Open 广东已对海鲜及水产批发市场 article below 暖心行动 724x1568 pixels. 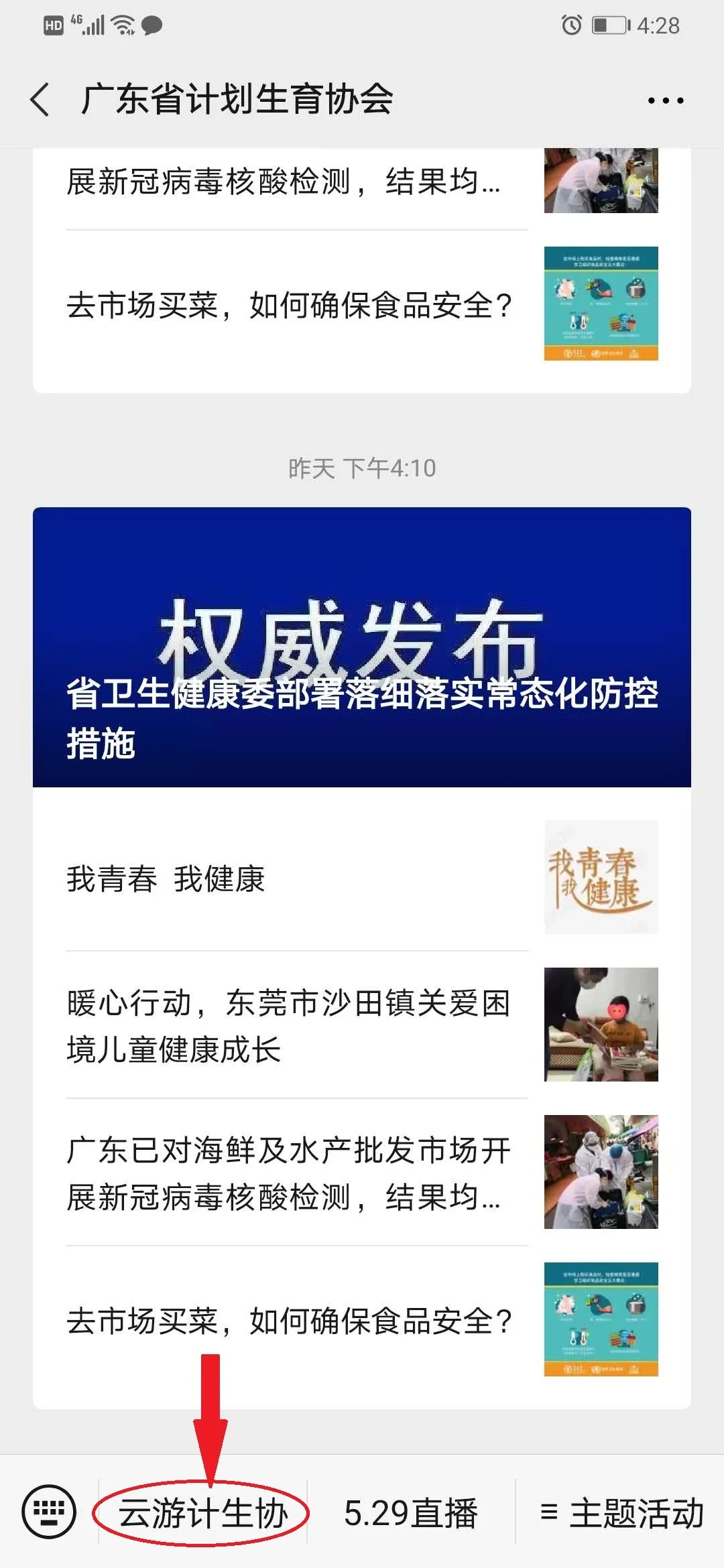[362, 1173]
